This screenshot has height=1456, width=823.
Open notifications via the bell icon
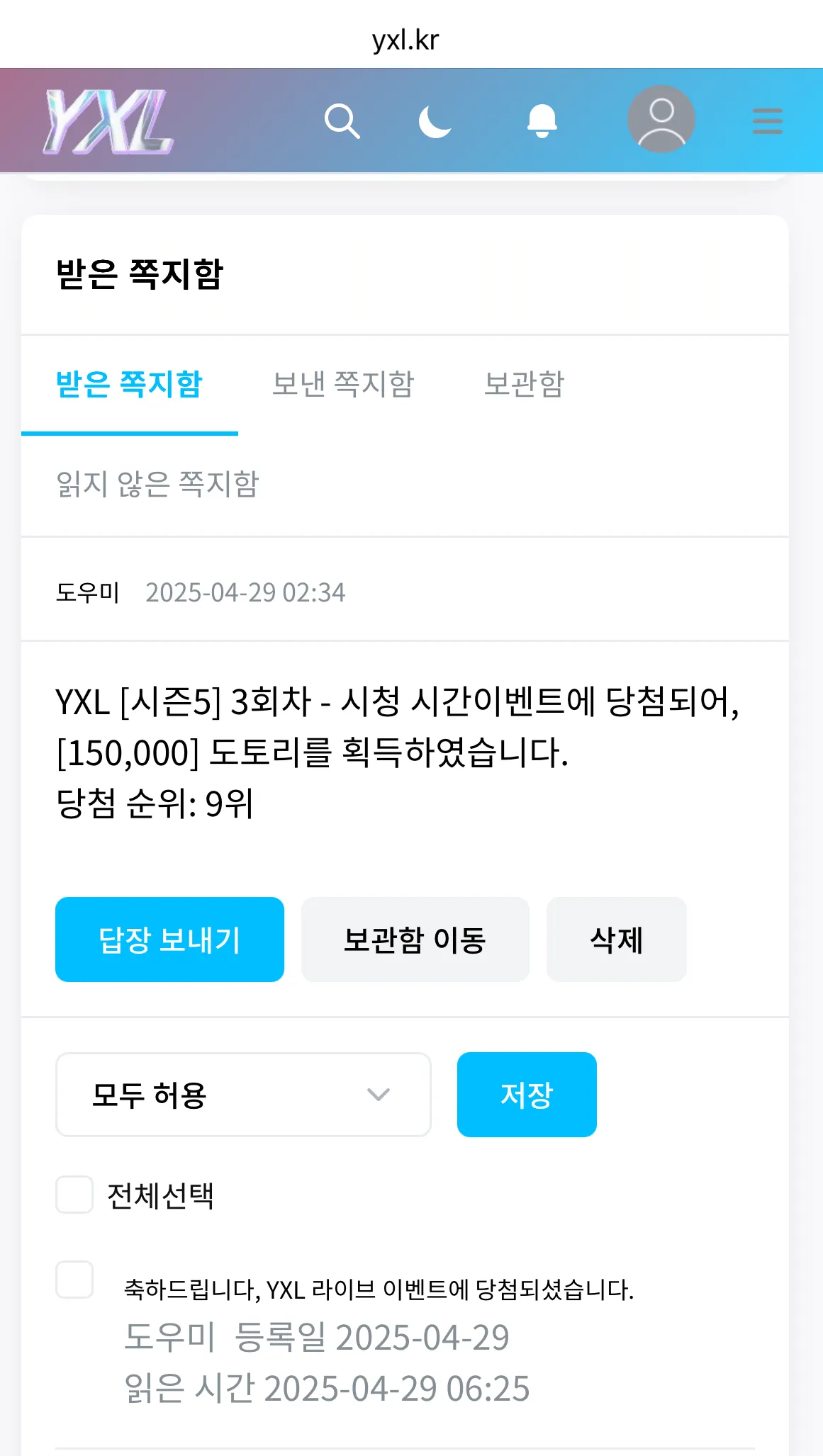click(x=542, y=120)
